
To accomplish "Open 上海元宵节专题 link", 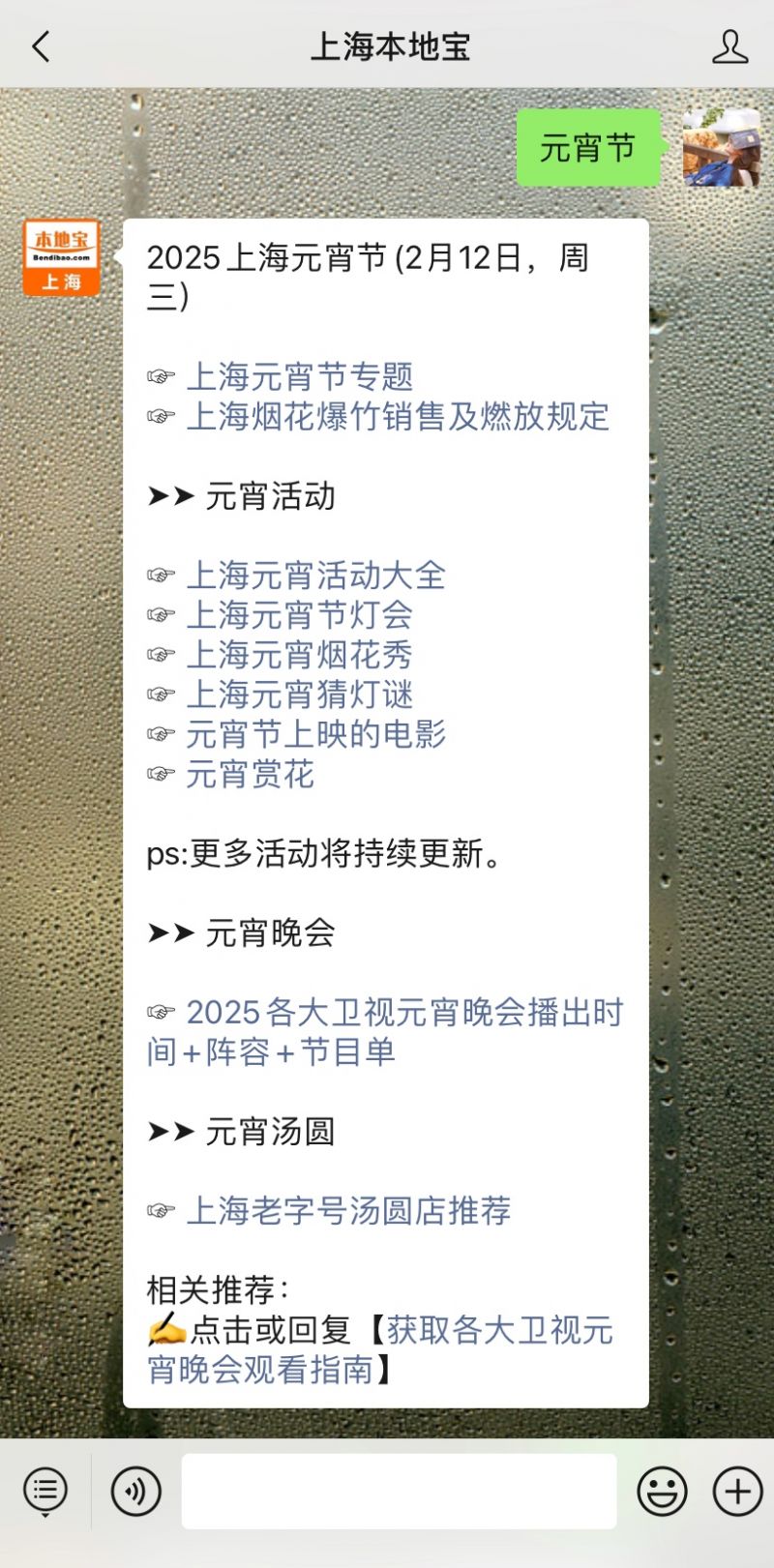I will pyautogui.click(x=299, y=376).
